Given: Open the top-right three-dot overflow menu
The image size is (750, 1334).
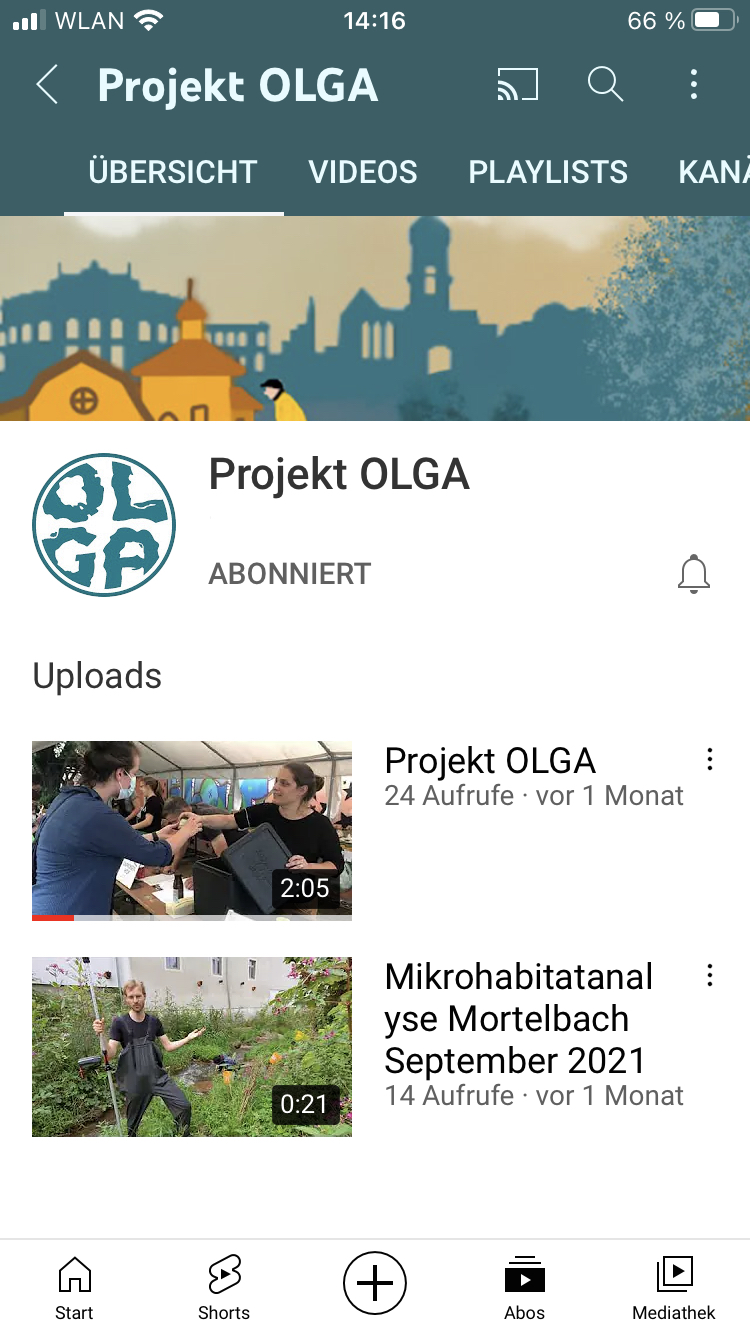Looking at the screenshot, I should point(694,85).
